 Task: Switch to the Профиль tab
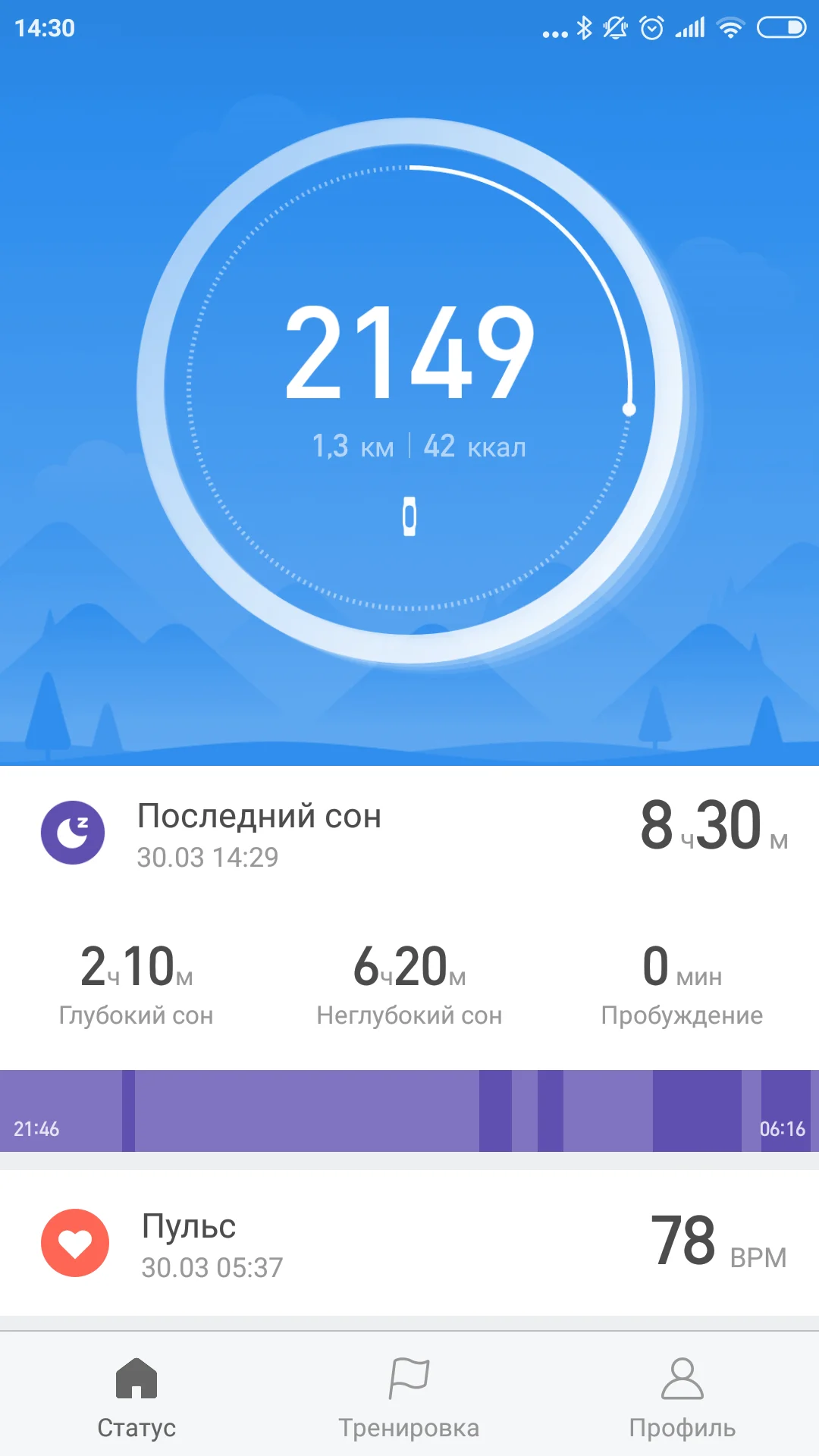pos(683,1399)
